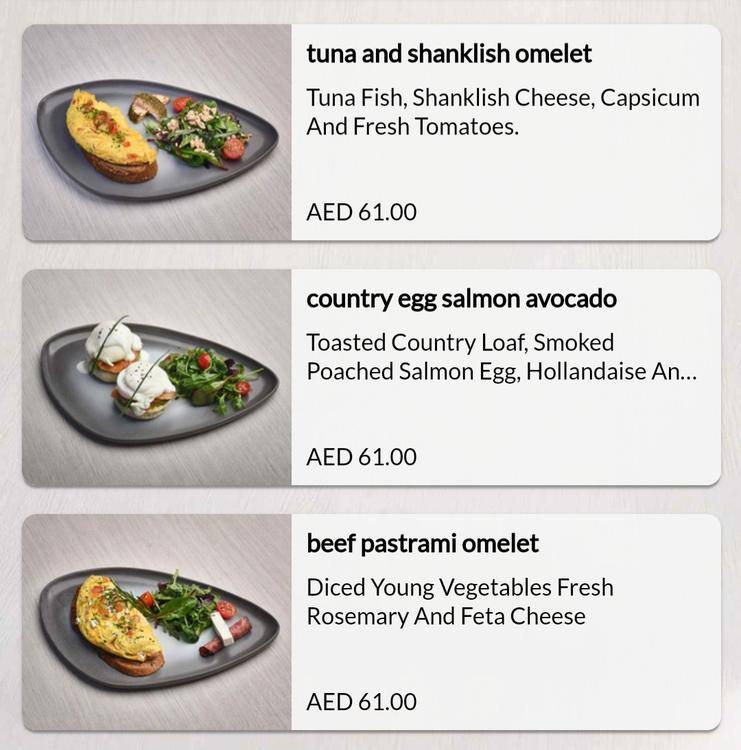
Task: Open the country egg salmon avocado item
Action: pos(370,378)
